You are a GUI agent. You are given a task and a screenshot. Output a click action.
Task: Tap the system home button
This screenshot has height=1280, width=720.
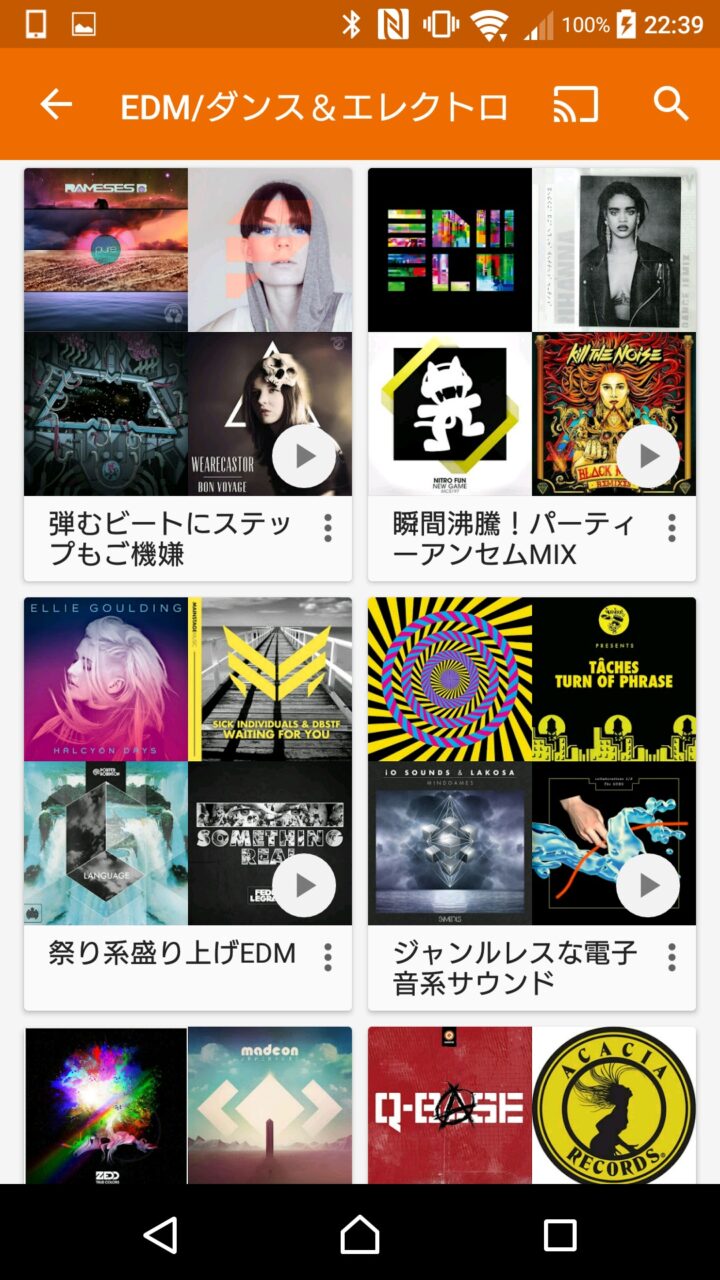[360, 1235]
